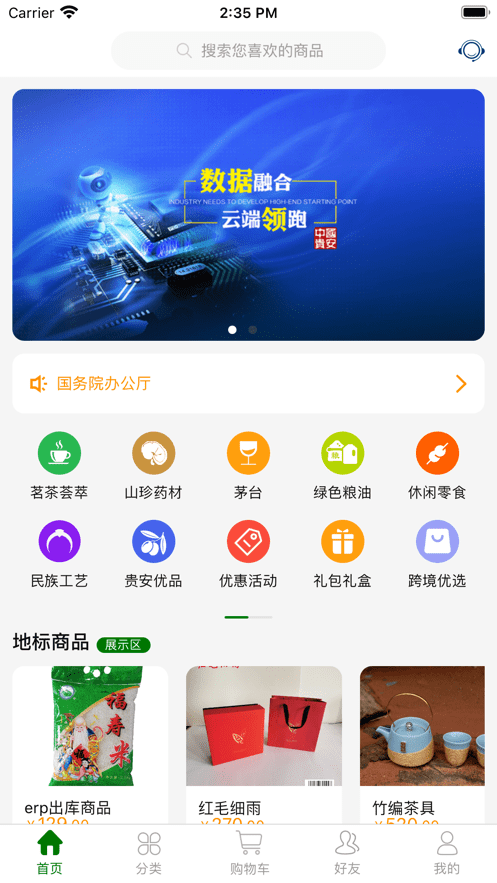Open the customer service headset icon

(471, 51)
